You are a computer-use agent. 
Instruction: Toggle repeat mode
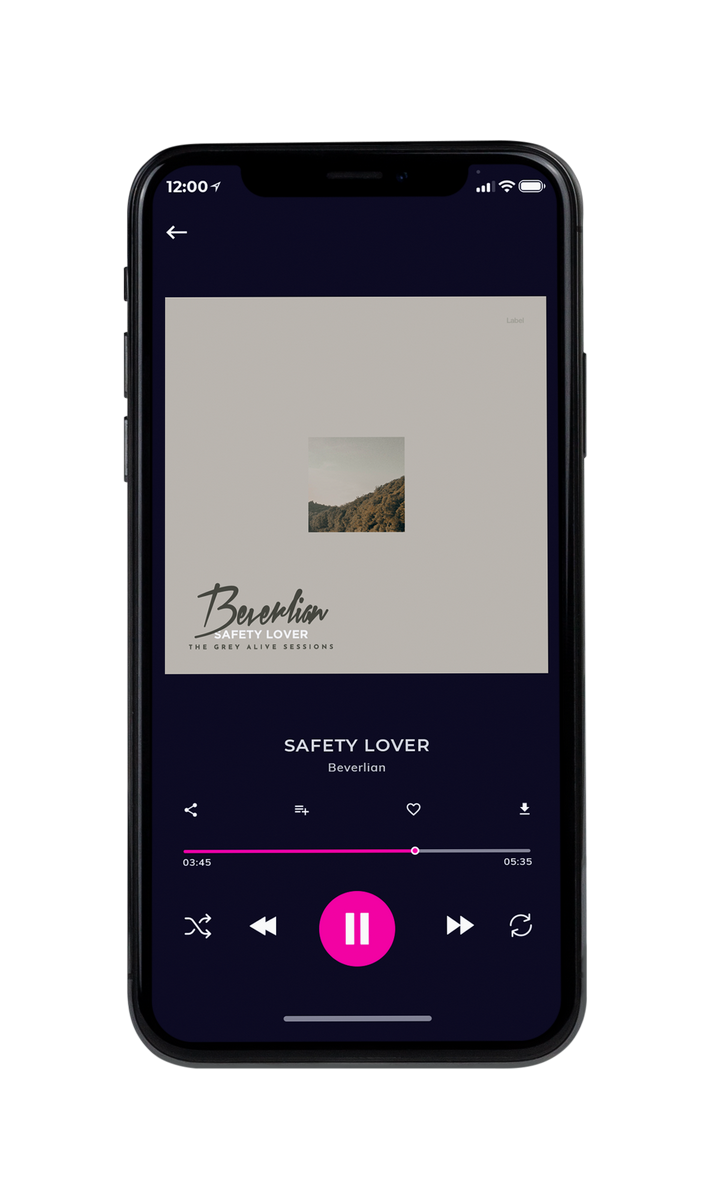521,926
